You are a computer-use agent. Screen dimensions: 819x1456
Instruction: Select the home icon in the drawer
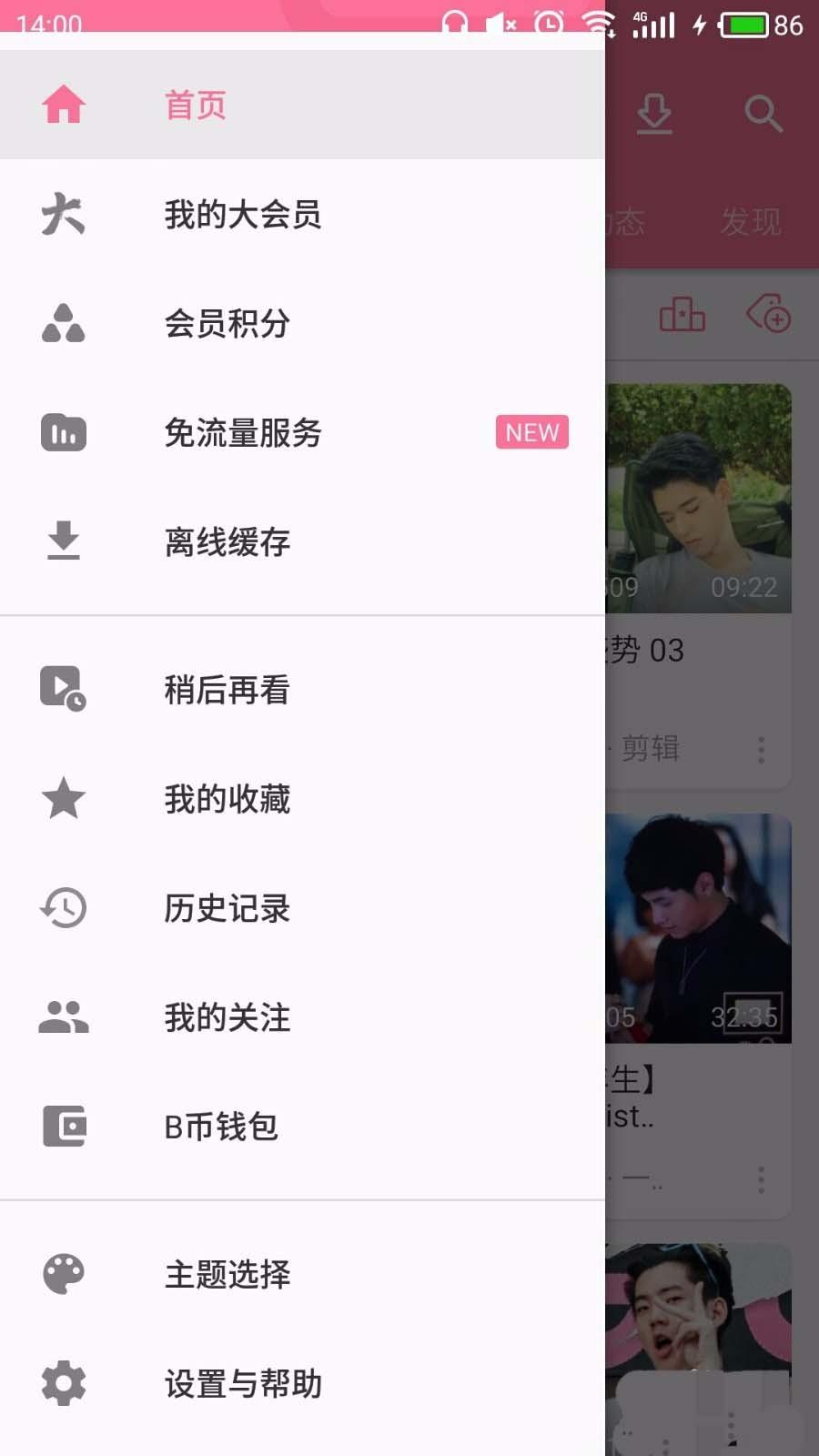tap(63, 104)
